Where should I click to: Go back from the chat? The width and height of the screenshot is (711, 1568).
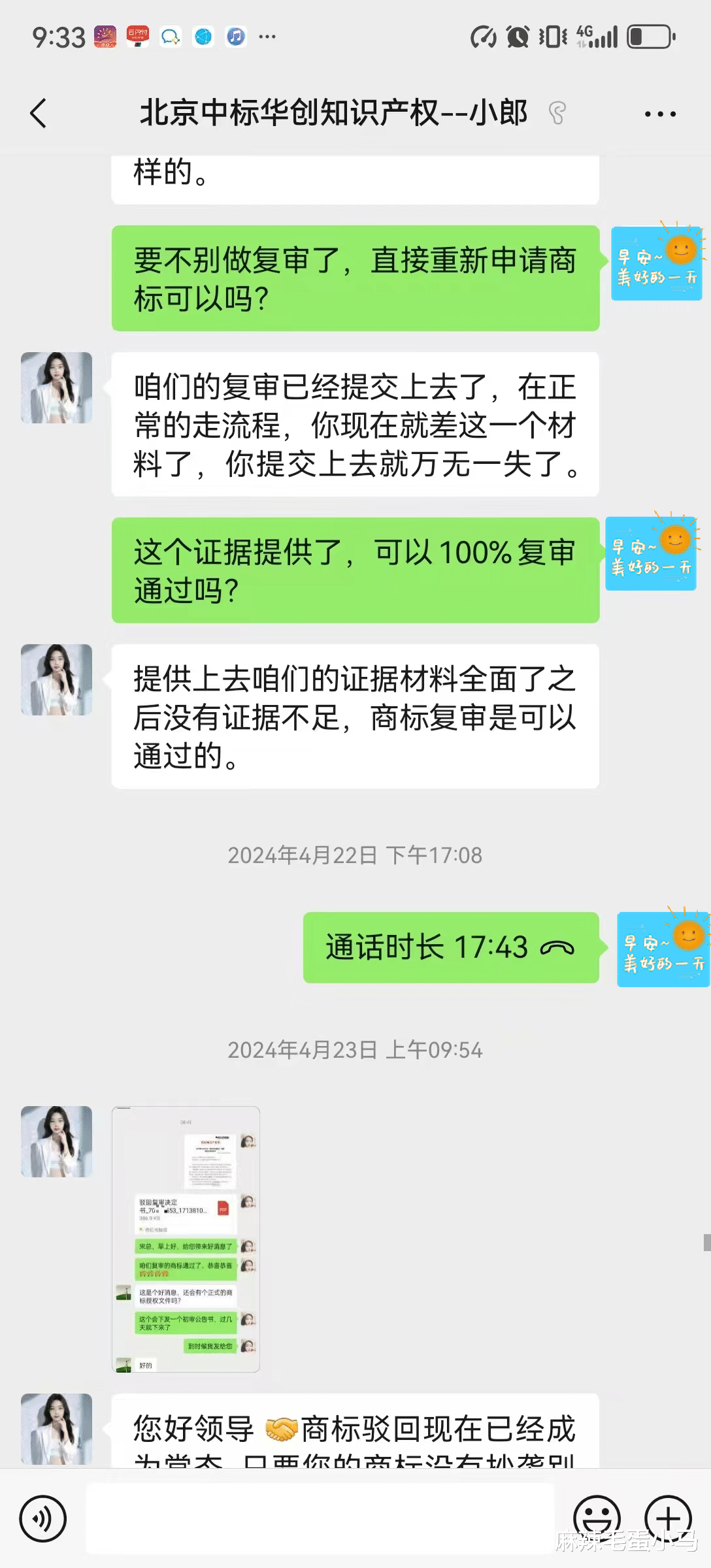click(x=39, y=114)
